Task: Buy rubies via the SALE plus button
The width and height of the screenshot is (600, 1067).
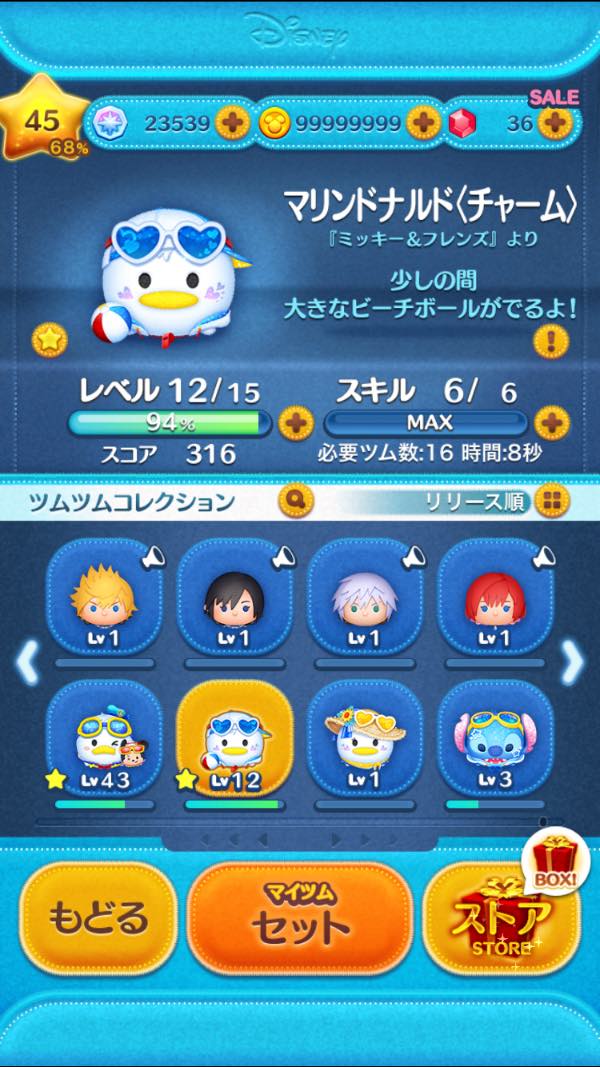Action: click(x=555, y=123)
